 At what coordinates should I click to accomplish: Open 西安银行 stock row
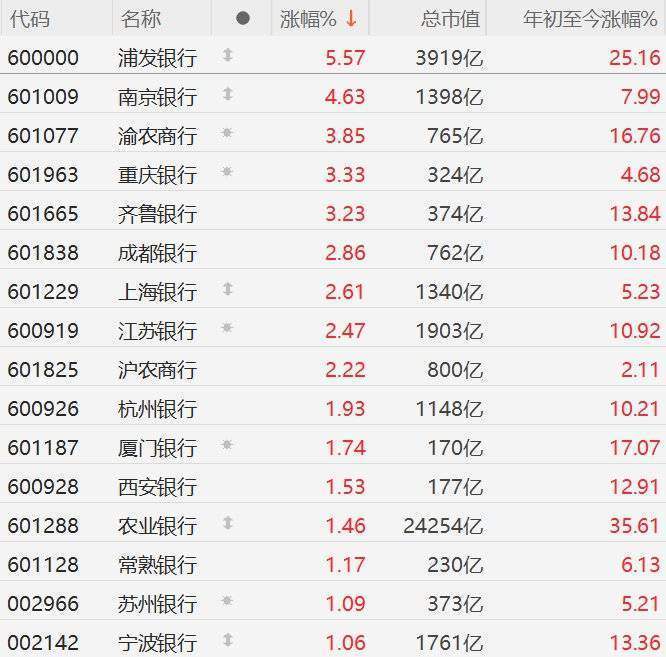coord(157,487)
